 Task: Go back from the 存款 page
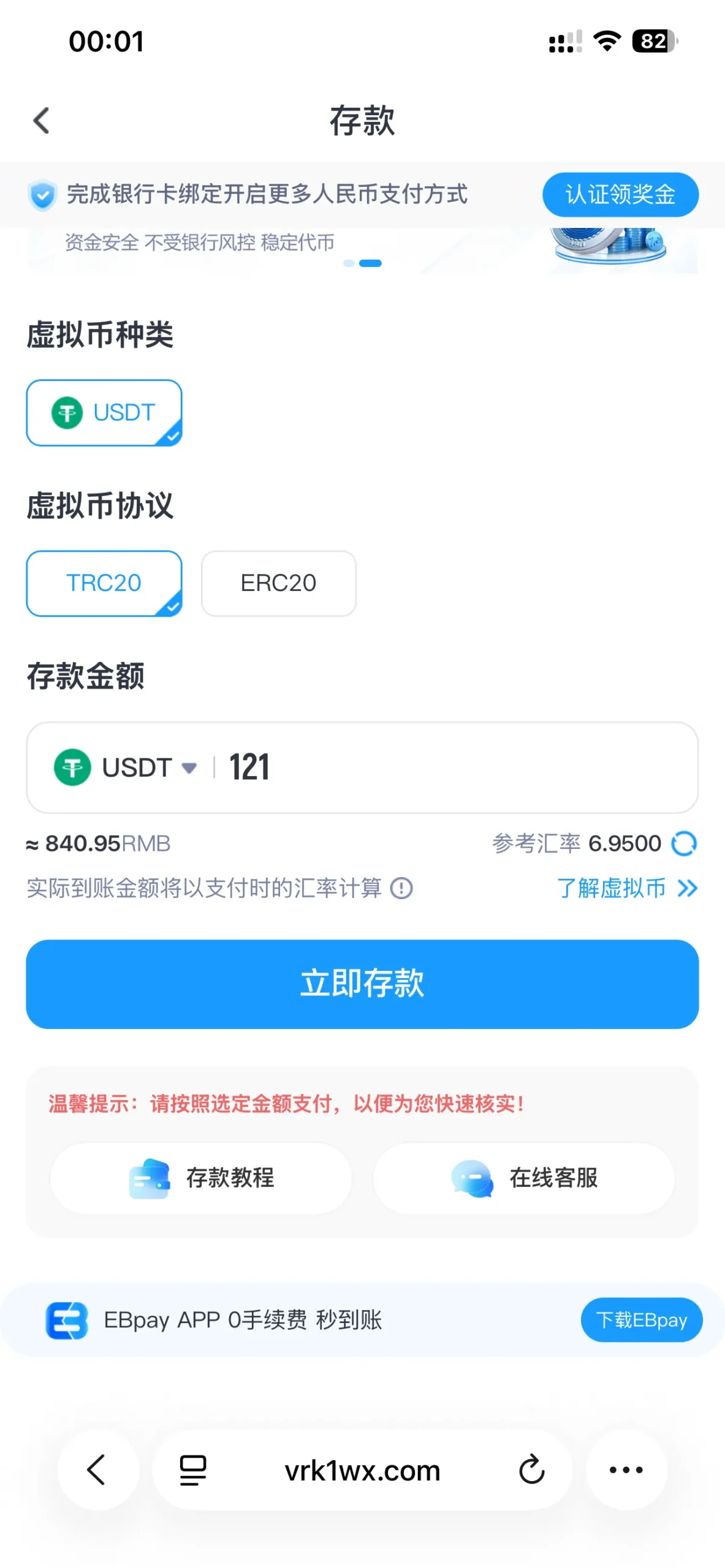coord(41,120)
